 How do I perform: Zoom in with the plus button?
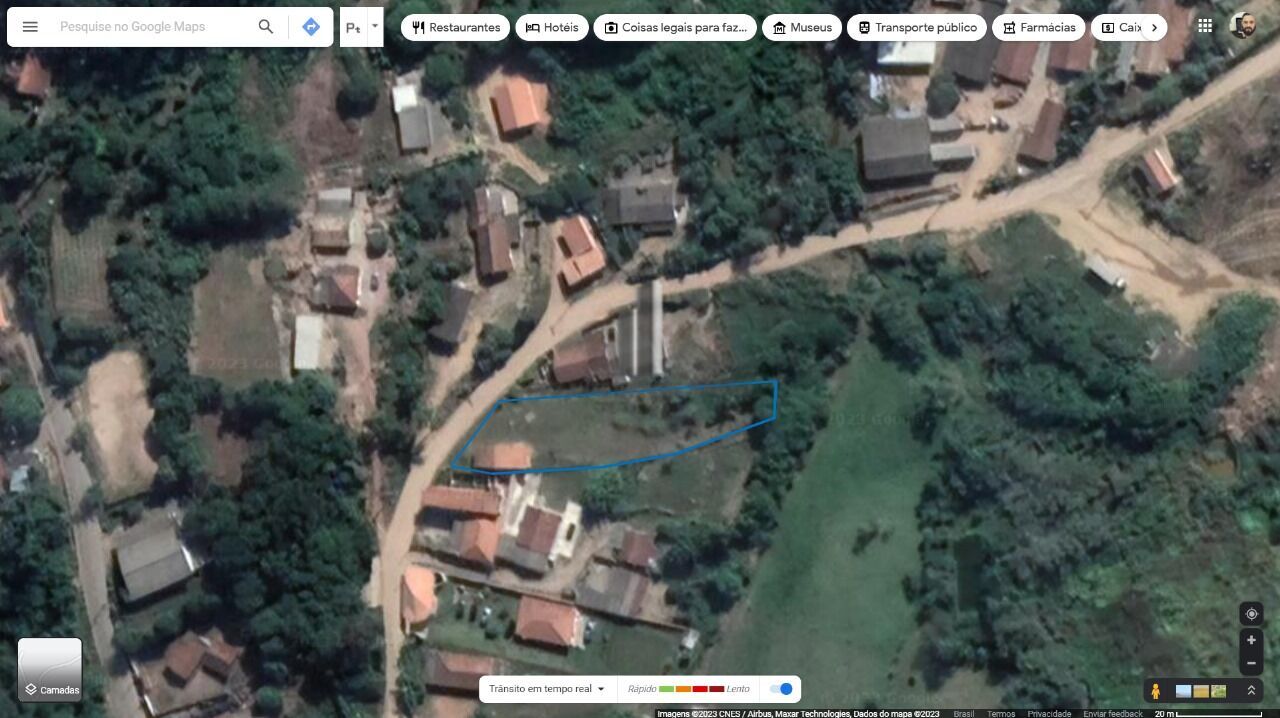click(1251, 640)
